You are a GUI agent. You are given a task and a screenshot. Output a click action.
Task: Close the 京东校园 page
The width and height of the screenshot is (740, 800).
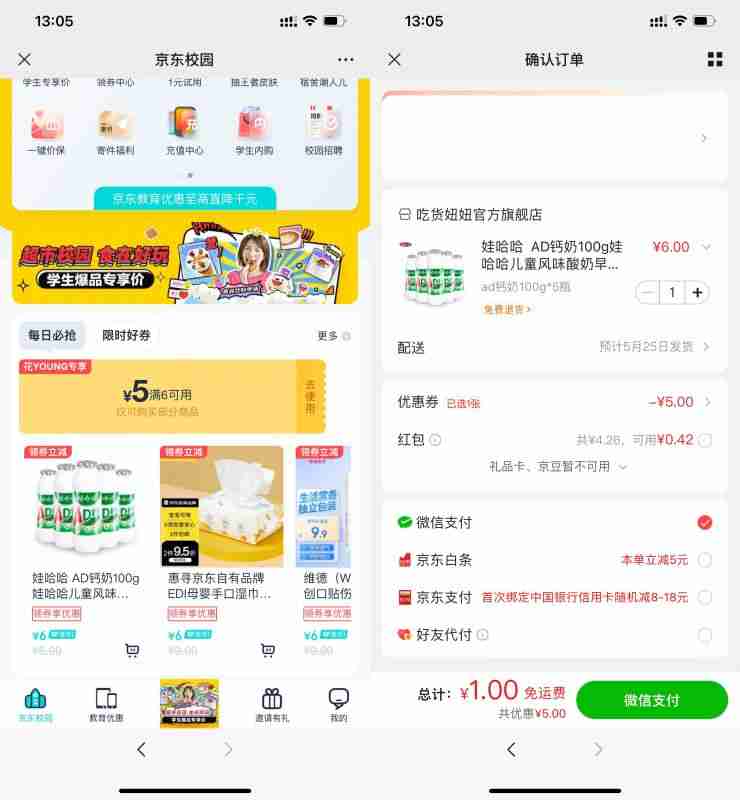click(25, 60)
